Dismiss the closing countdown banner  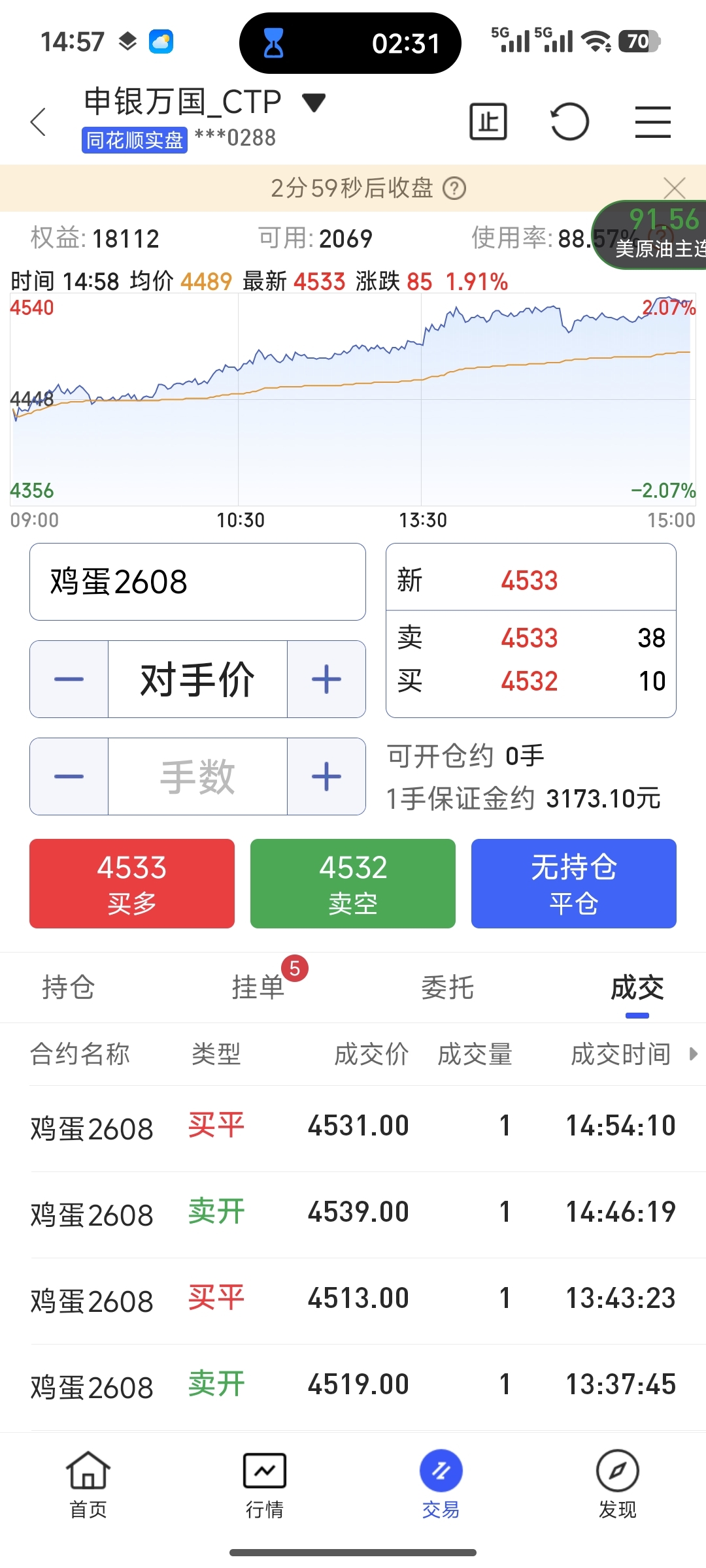(x=674, y=188)
